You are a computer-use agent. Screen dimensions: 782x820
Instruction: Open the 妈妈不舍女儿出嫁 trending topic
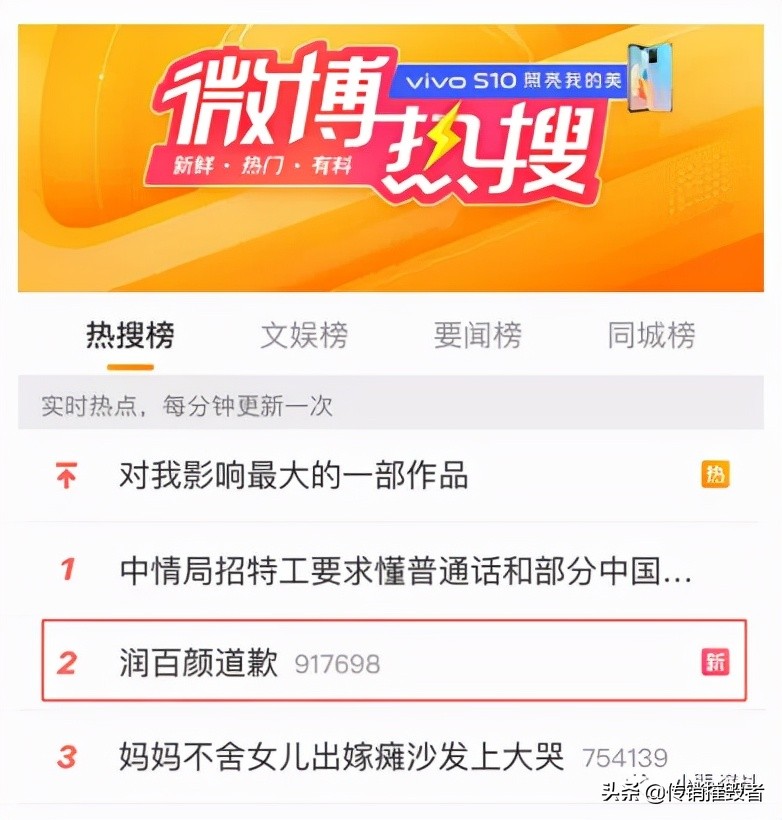click(341, 756)
